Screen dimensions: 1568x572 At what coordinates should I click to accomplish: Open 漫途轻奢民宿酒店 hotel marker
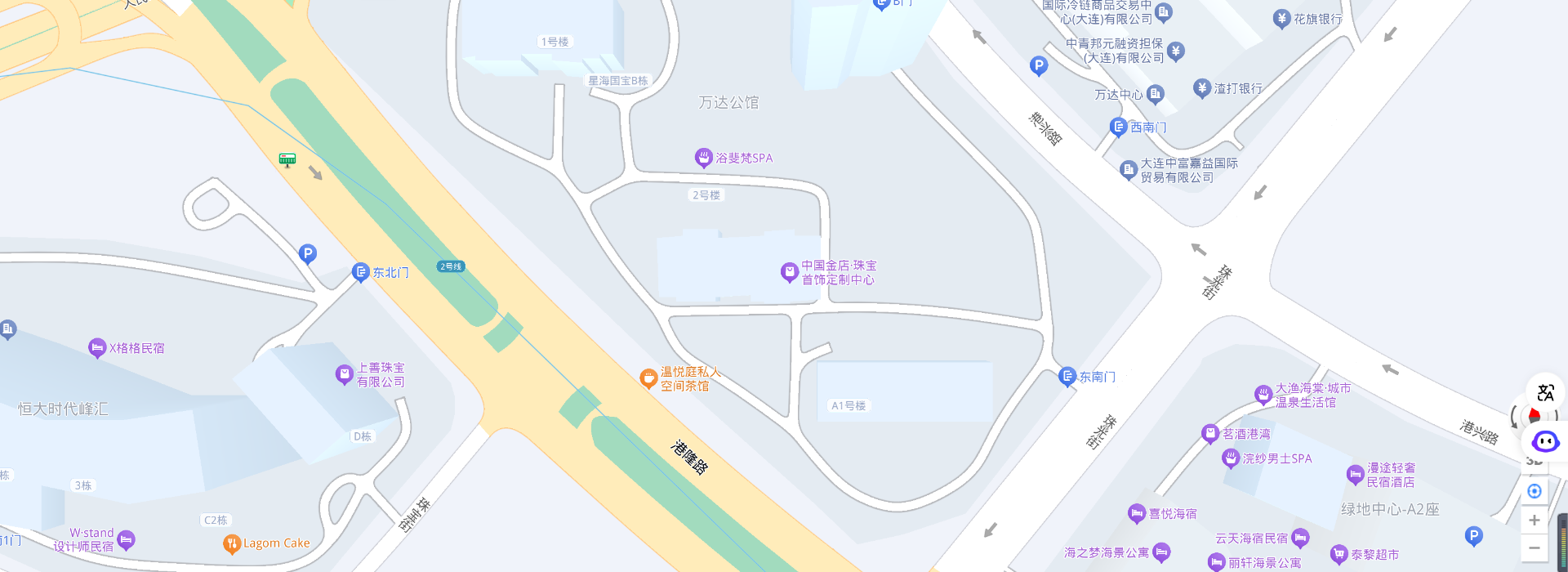pyautogui.click(x=1355, y=474)
